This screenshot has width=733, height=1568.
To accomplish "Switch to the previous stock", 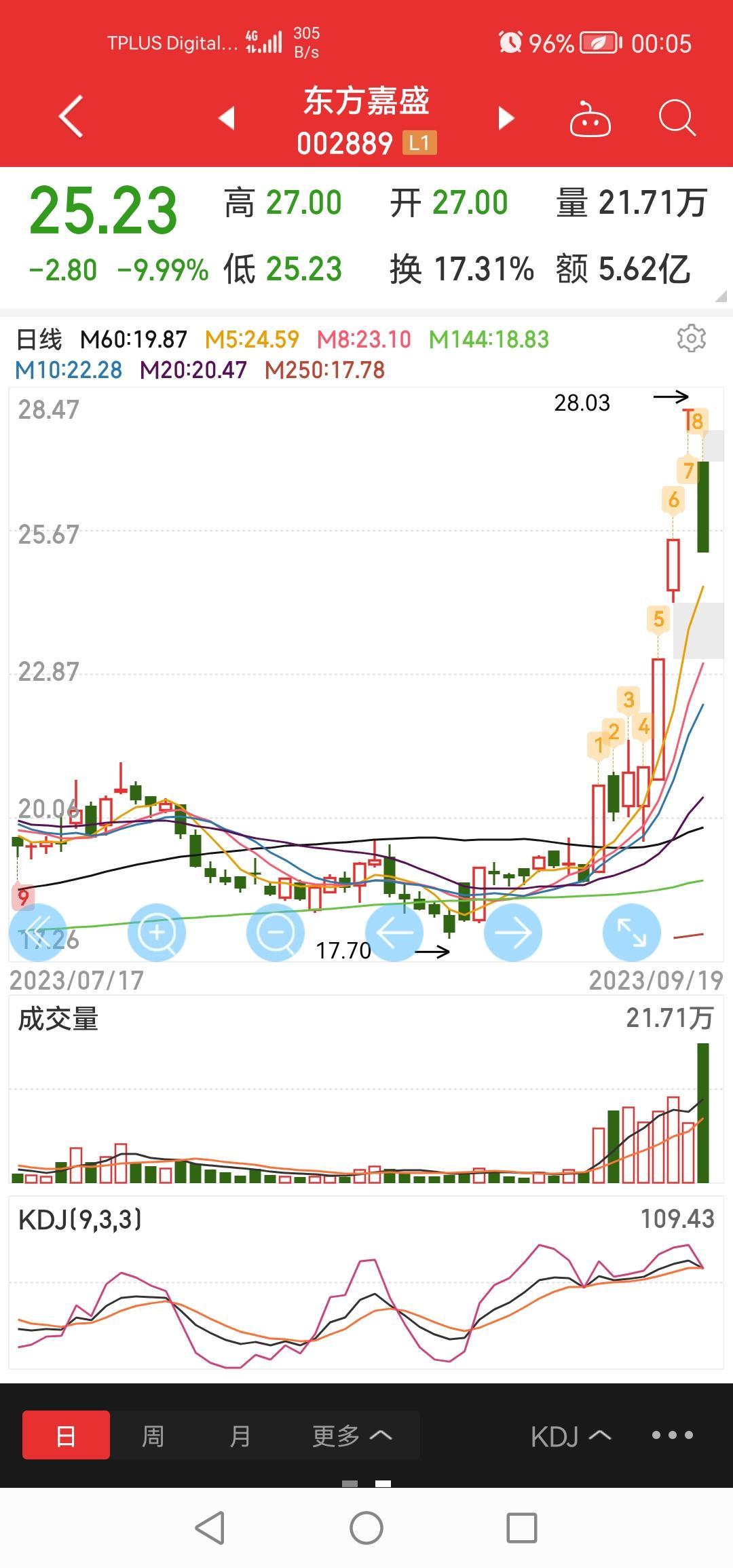I will (227, 118).
